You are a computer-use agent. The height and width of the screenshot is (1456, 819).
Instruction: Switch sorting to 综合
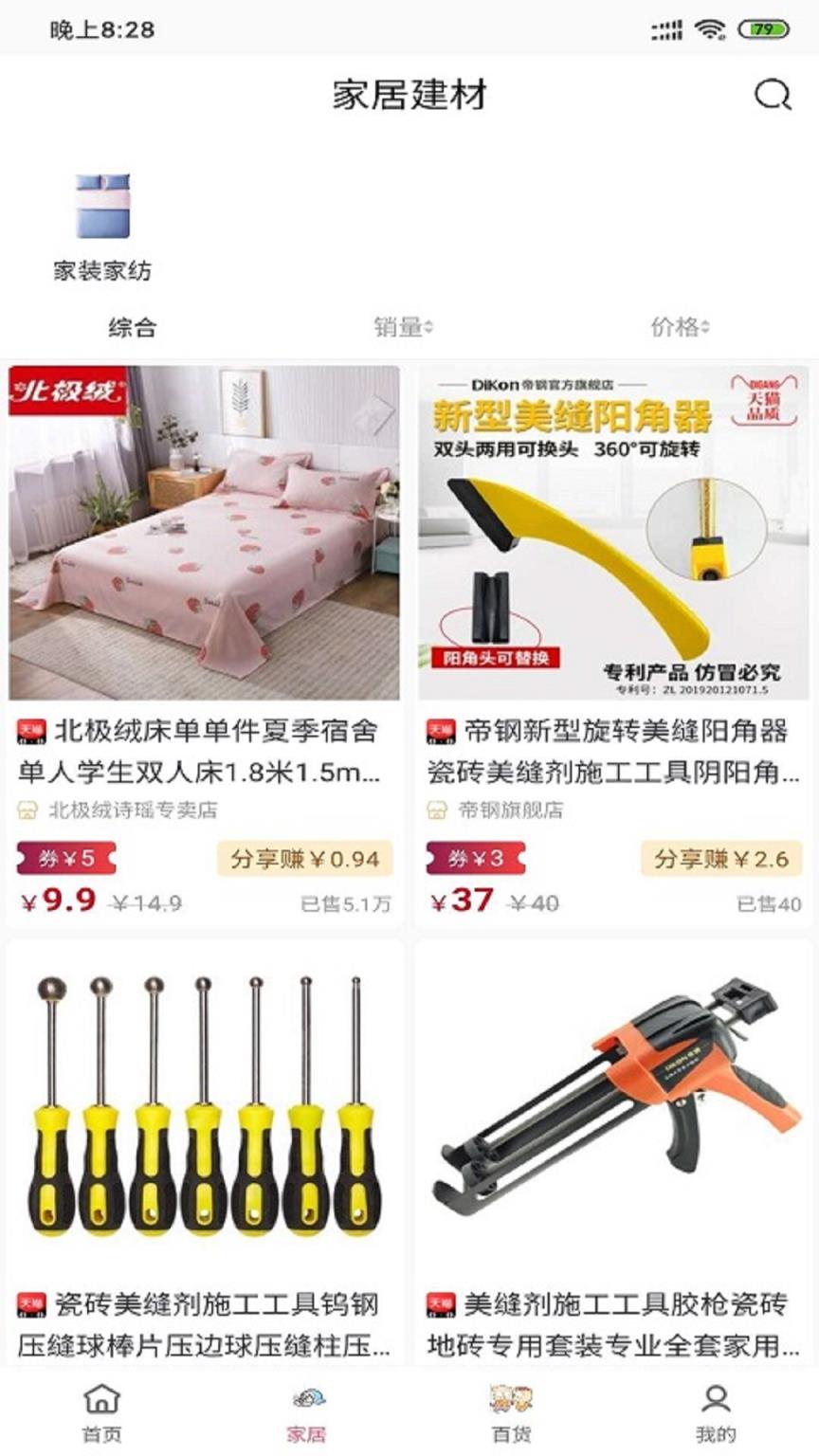pyautogui.click(x=134, y=326)
